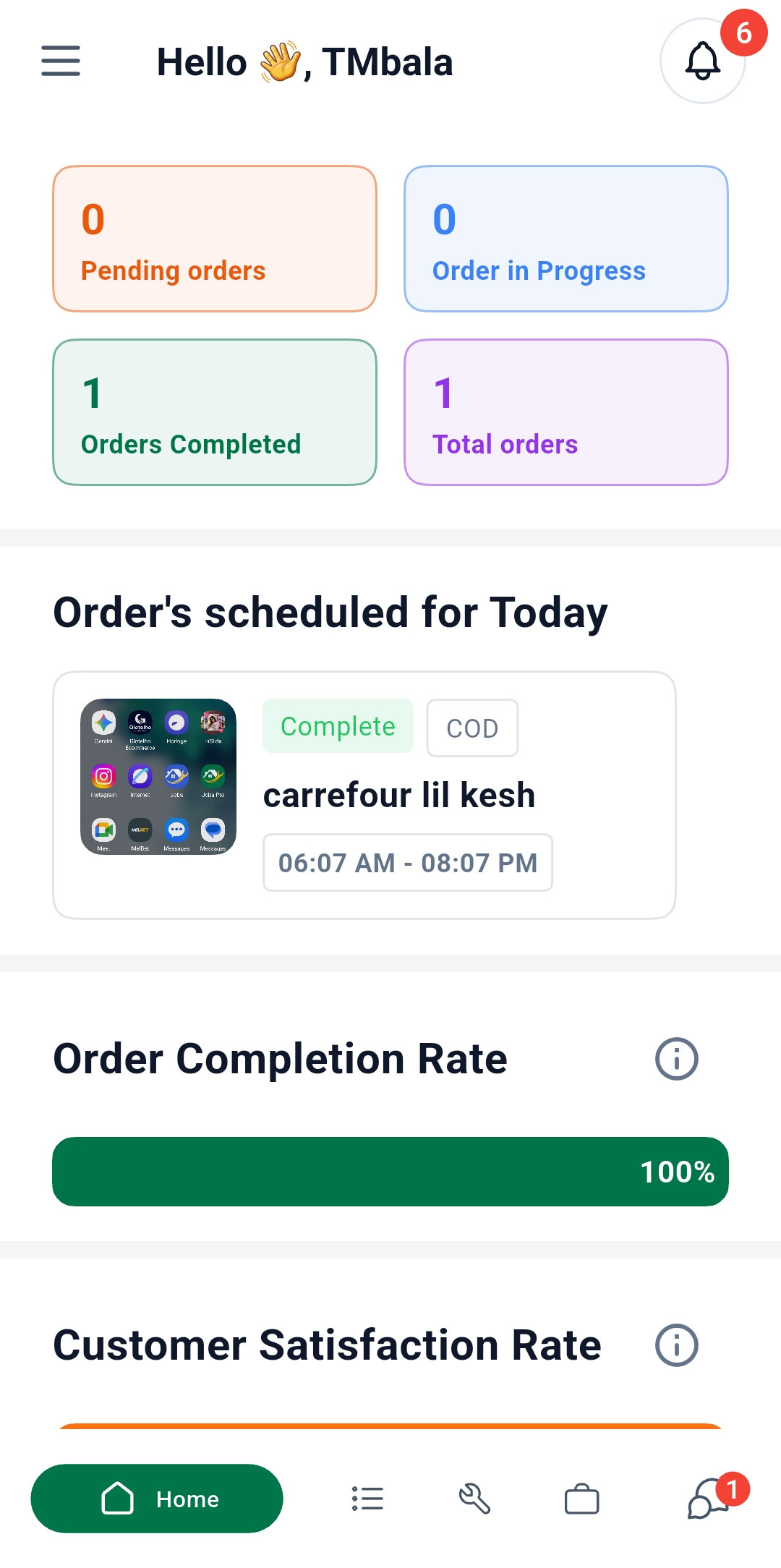The height and width of the screenshot is (1568, 781).
Task: Switch to the orders list tab
Action: [x=367, y=1499]
